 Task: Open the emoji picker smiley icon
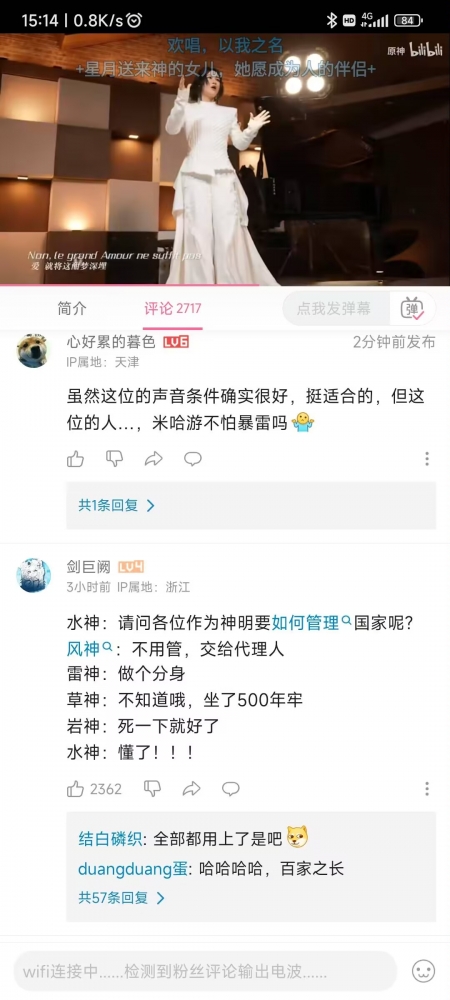[x=423, y=971]
